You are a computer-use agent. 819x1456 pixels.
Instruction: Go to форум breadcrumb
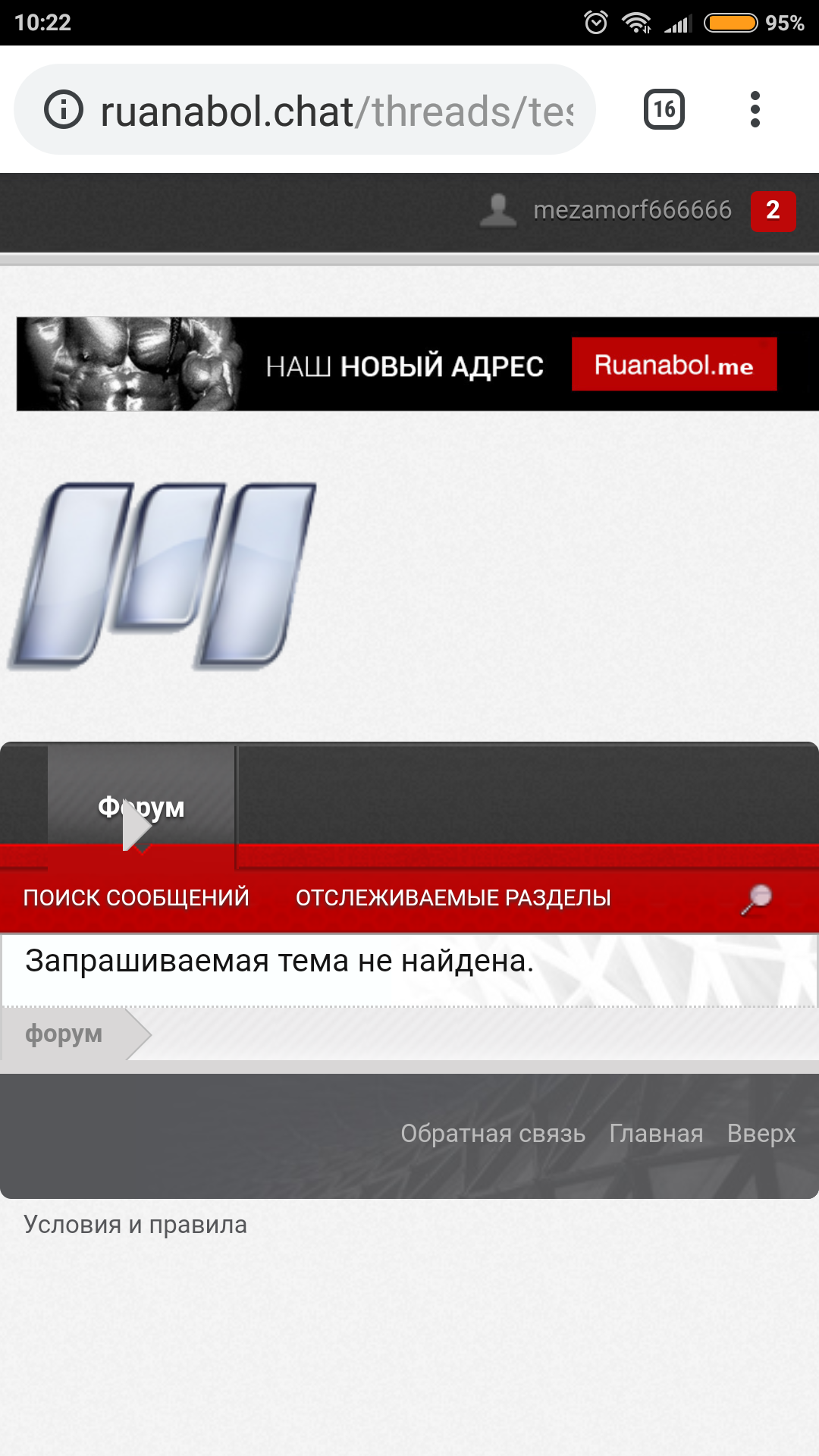click(x=64, y=1034)
